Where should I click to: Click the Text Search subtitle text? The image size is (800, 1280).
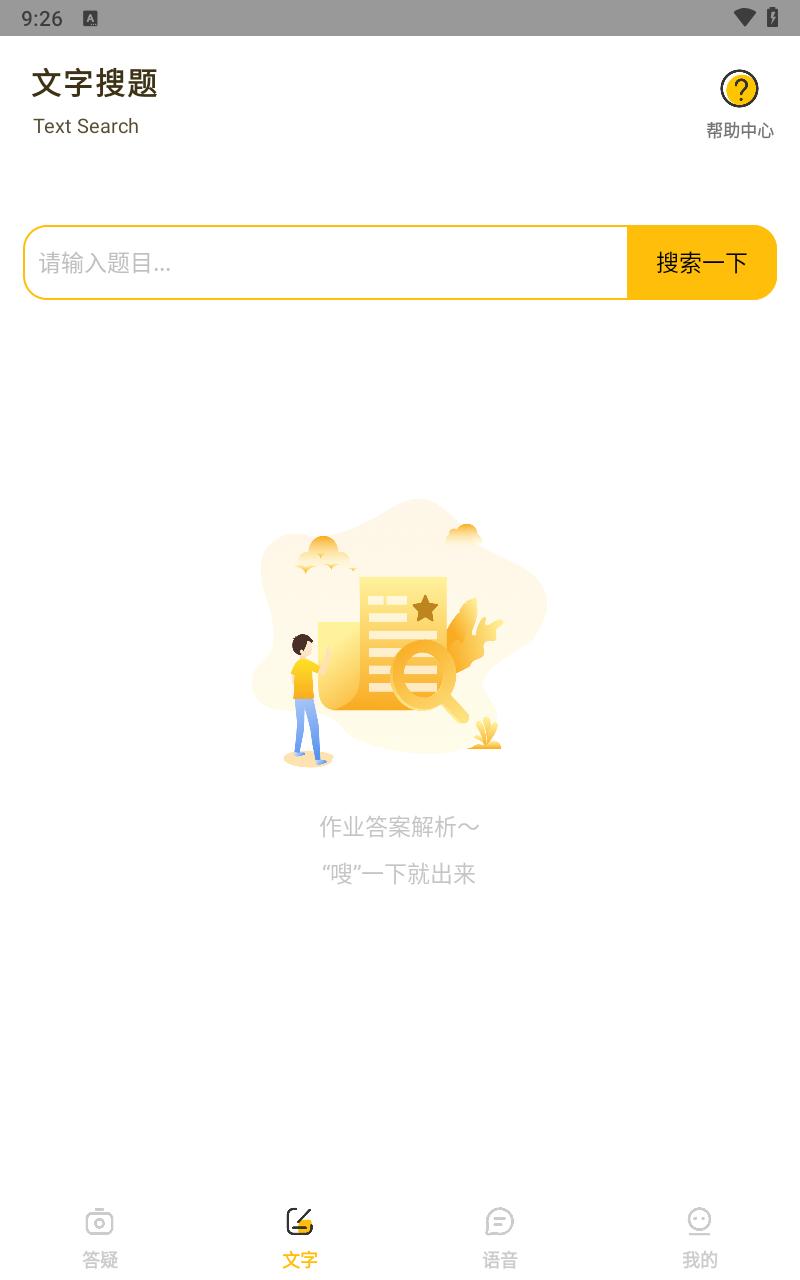pyautogui.click(x=86, y=126)
